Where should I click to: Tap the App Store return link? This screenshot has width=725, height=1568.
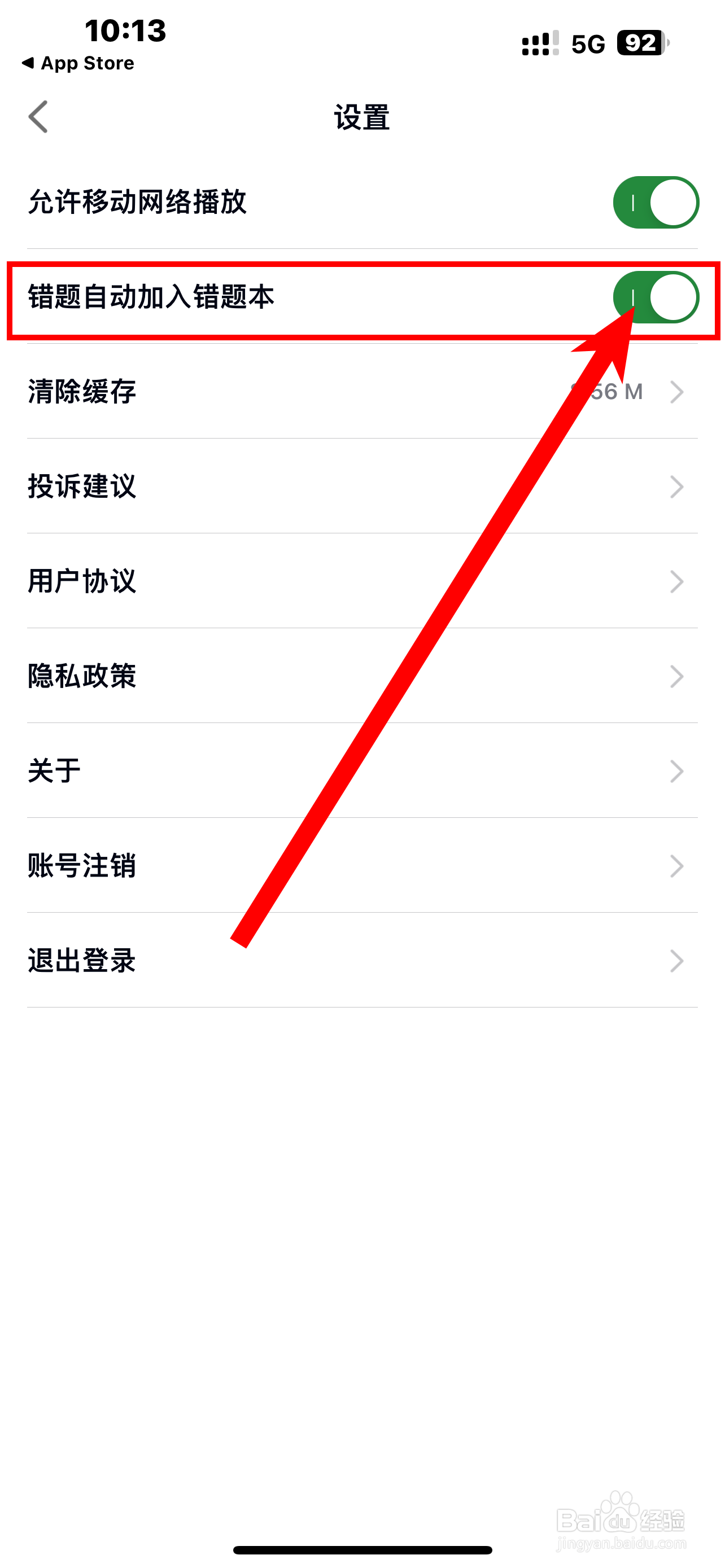tap(78, 63)
